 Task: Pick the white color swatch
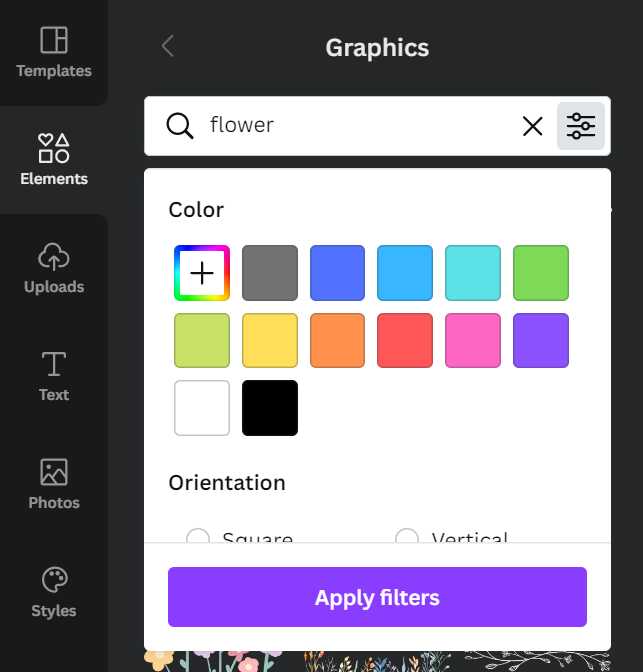[202, 408]
